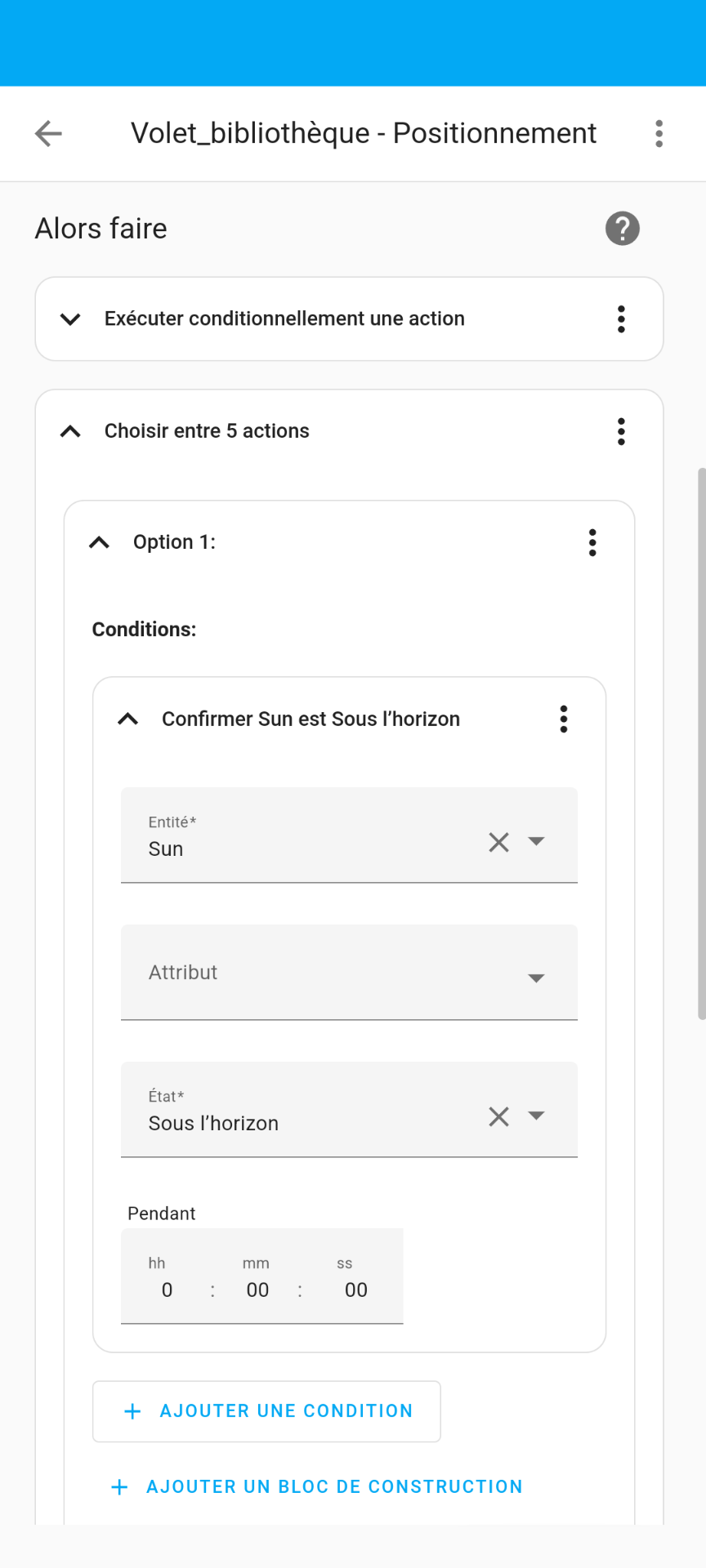The height and width of the screenshot is (1568, 706).
Task: Expand Exécuter conditionnellement une action
Action: (x=70, y=318)
